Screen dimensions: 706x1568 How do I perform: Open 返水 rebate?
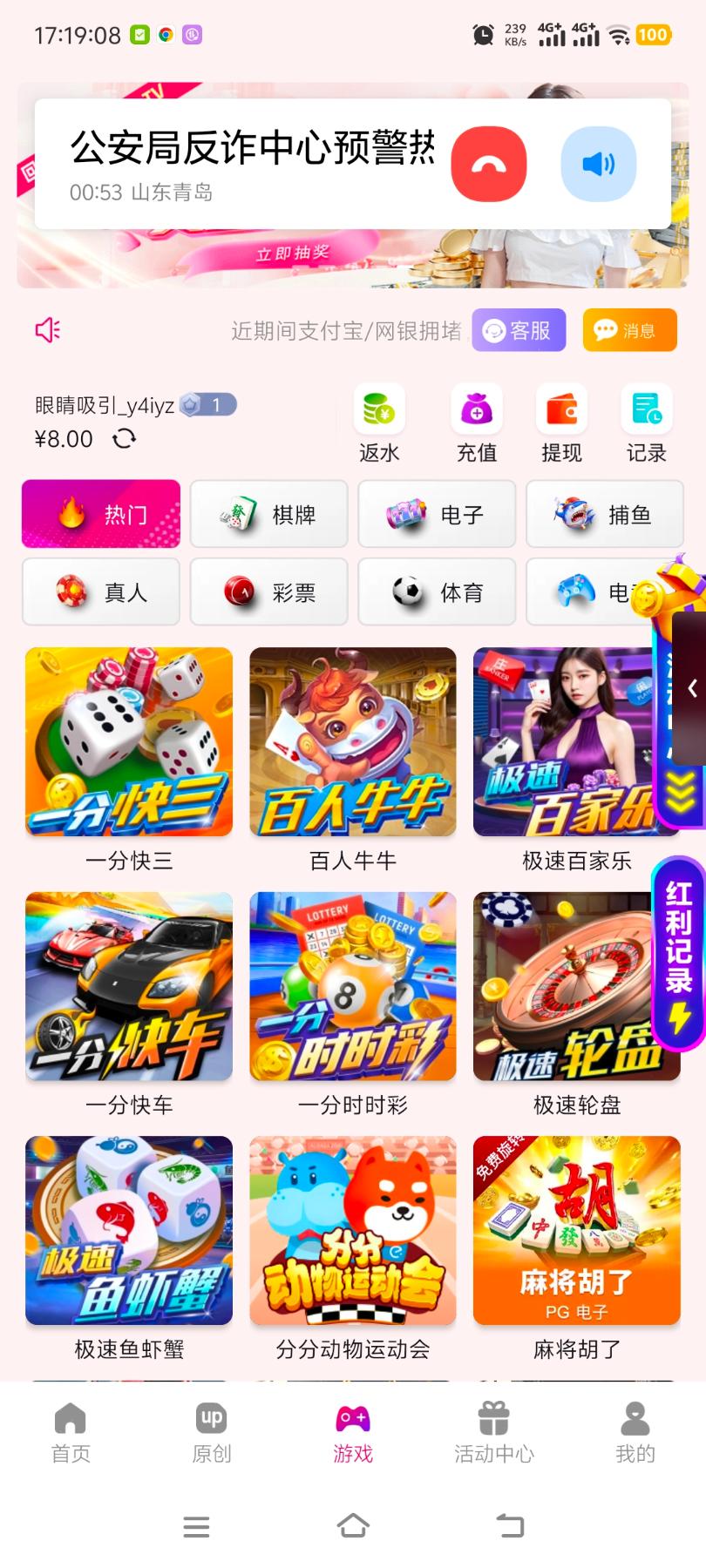[x=379, y=424]
